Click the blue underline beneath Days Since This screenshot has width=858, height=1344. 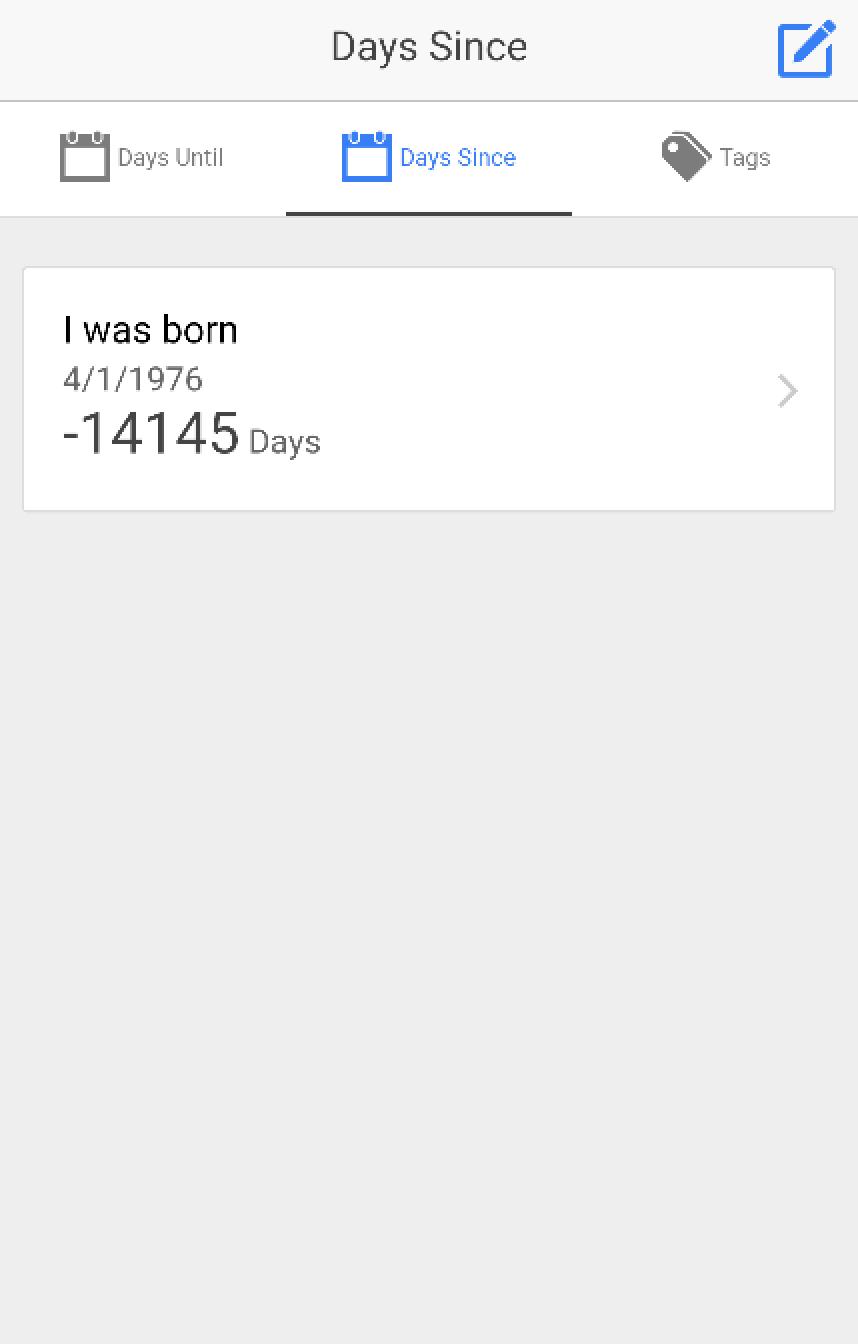click(429, 212)
